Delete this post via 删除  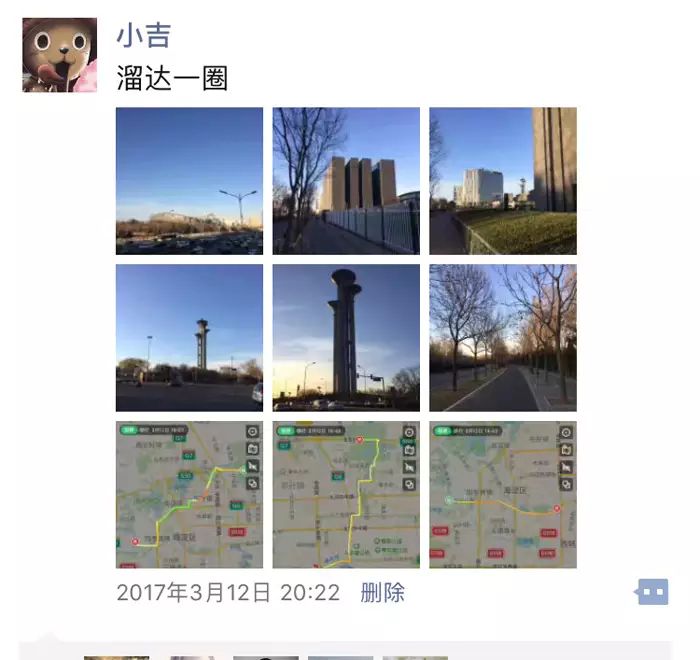382,593
